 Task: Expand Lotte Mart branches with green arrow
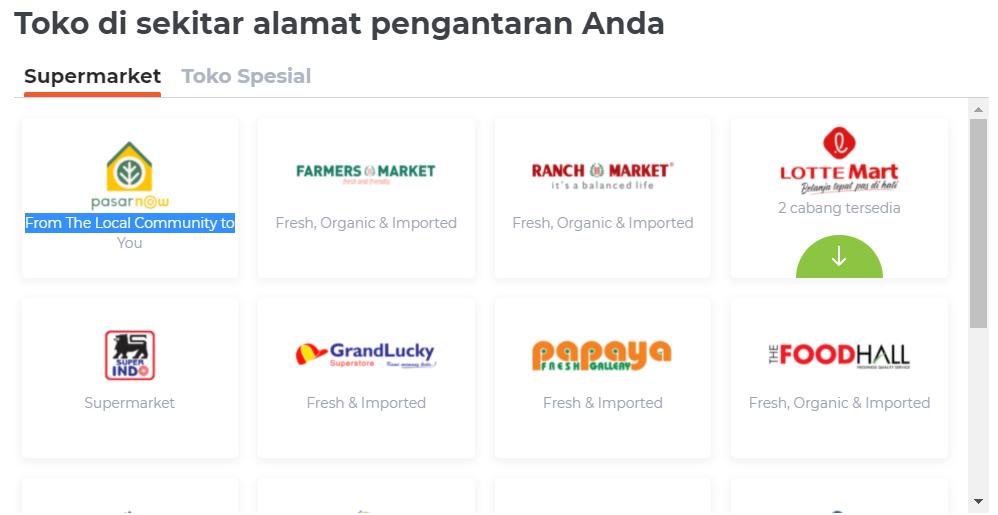[x=839, y=257]
